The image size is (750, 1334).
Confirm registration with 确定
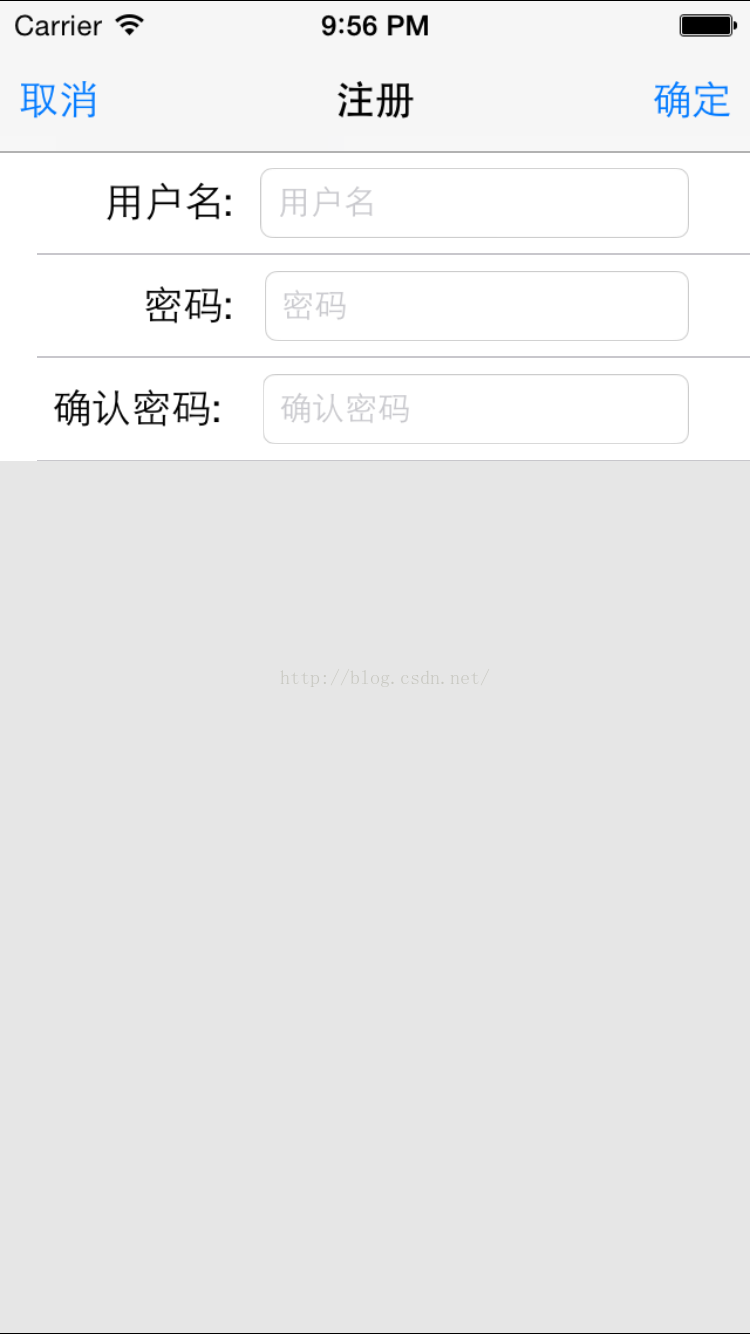692,101
